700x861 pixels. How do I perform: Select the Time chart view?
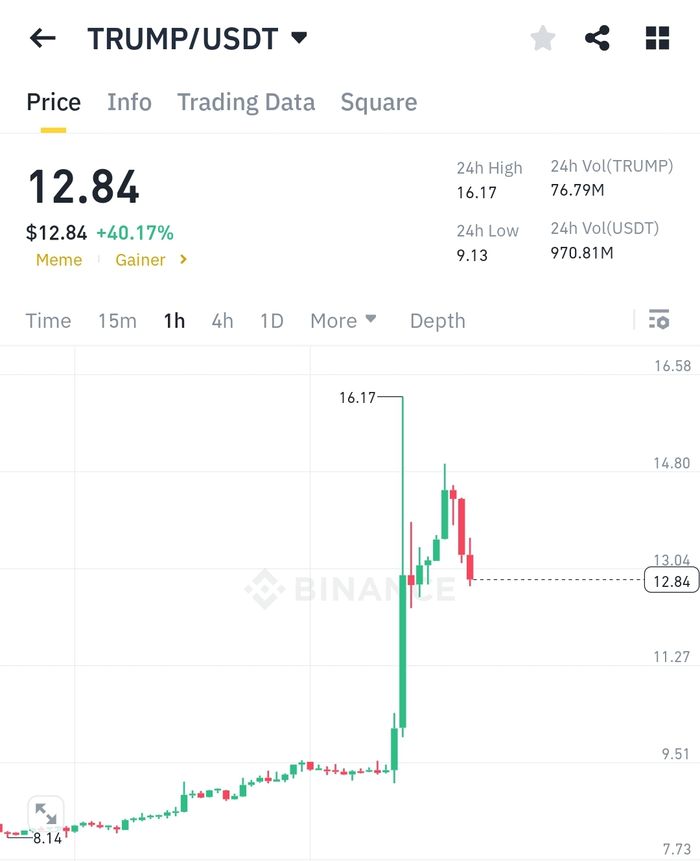click(48, 321)
